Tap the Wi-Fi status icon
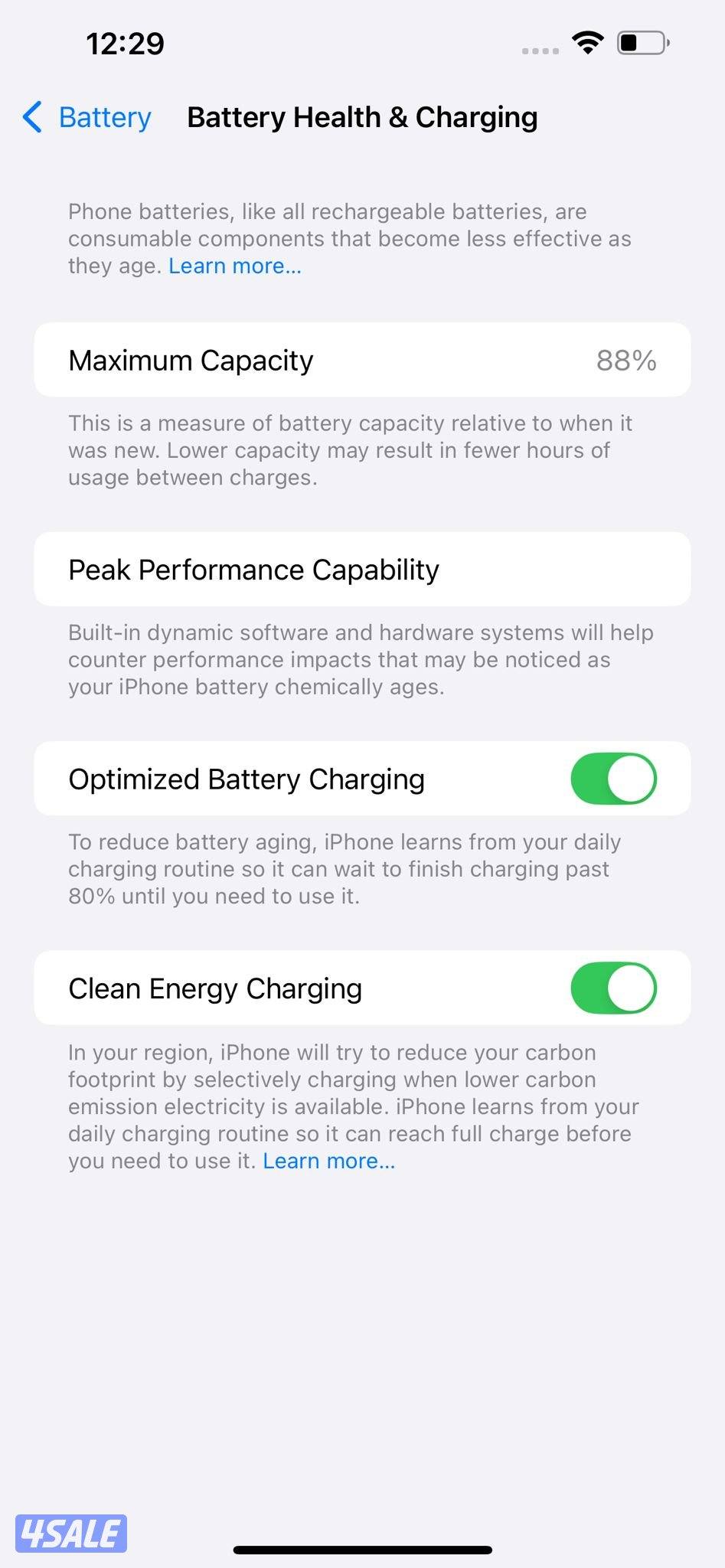 [586, 44]
